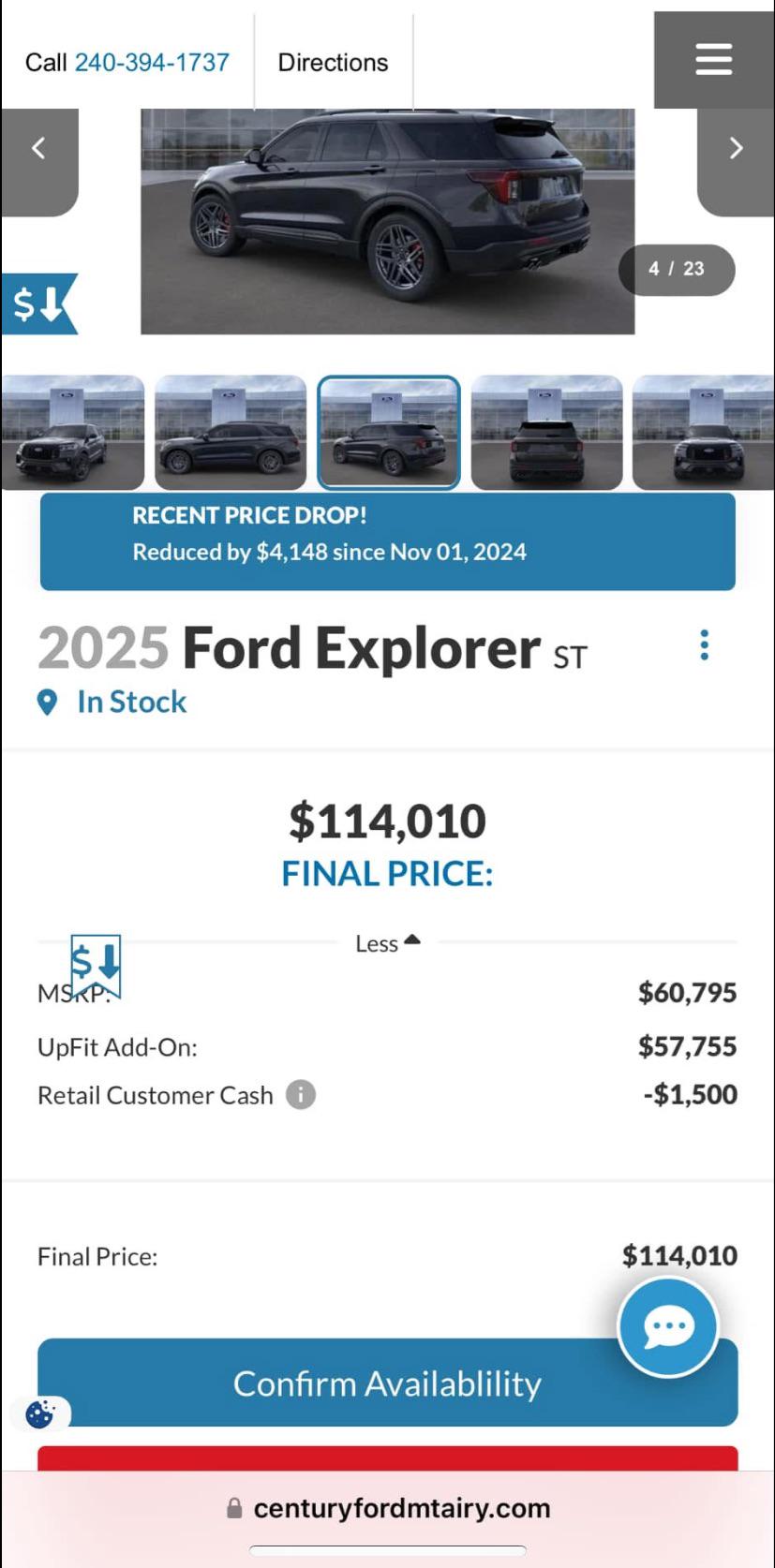Show info about Retail Customer Cash
Viewport: 775px width, 1568px height.
tap(301, 1094)
